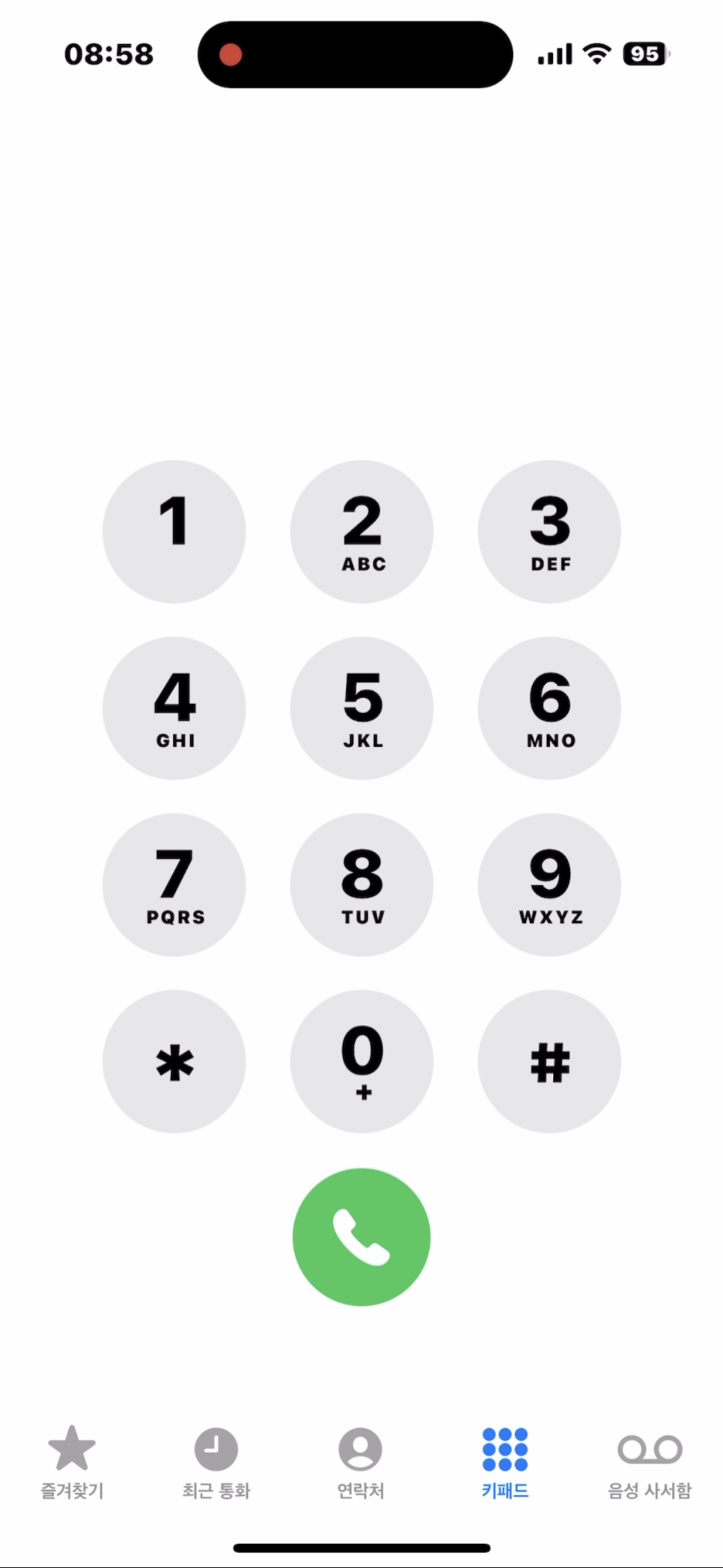The height and width of the screenshot is (1568, 723).
Task: Start a call with the green phone button
Action: (361, 1237)
